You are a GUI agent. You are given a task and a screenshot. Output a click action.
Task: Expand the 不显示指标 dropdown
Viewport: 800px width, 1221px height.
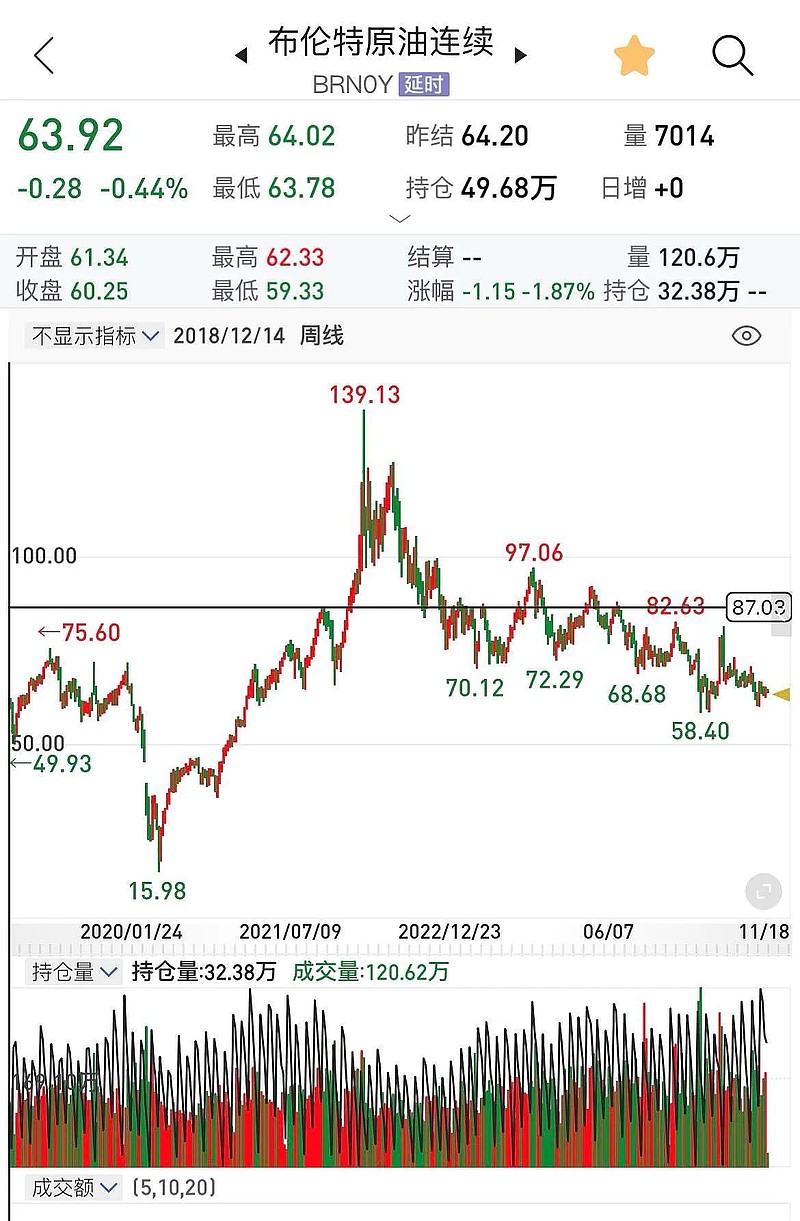click(148, 336)
